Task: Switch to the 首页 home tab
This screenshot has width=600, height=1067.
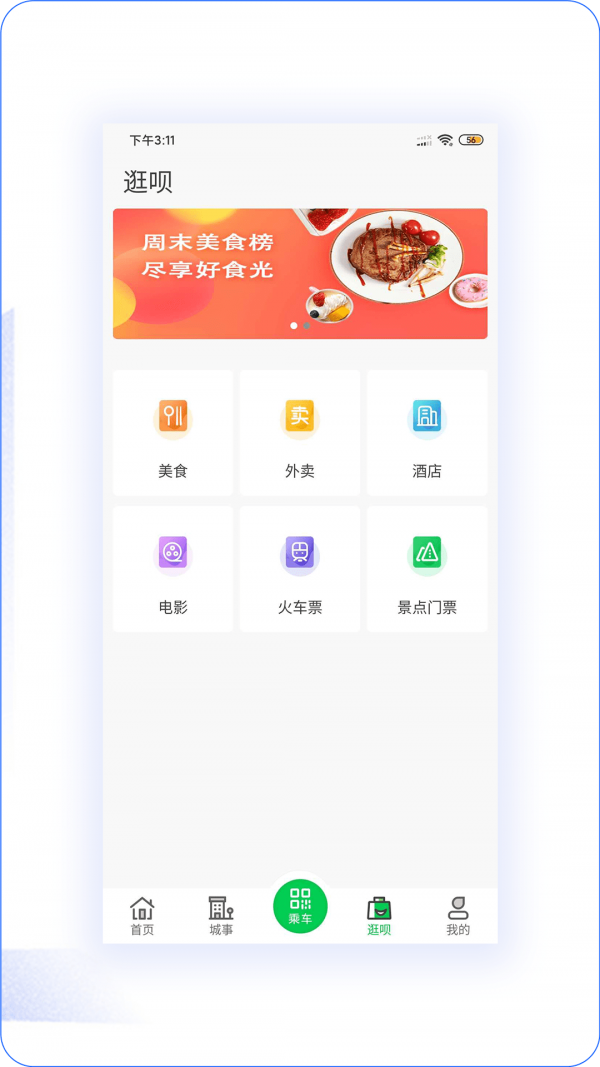Action: pos(142,915)
